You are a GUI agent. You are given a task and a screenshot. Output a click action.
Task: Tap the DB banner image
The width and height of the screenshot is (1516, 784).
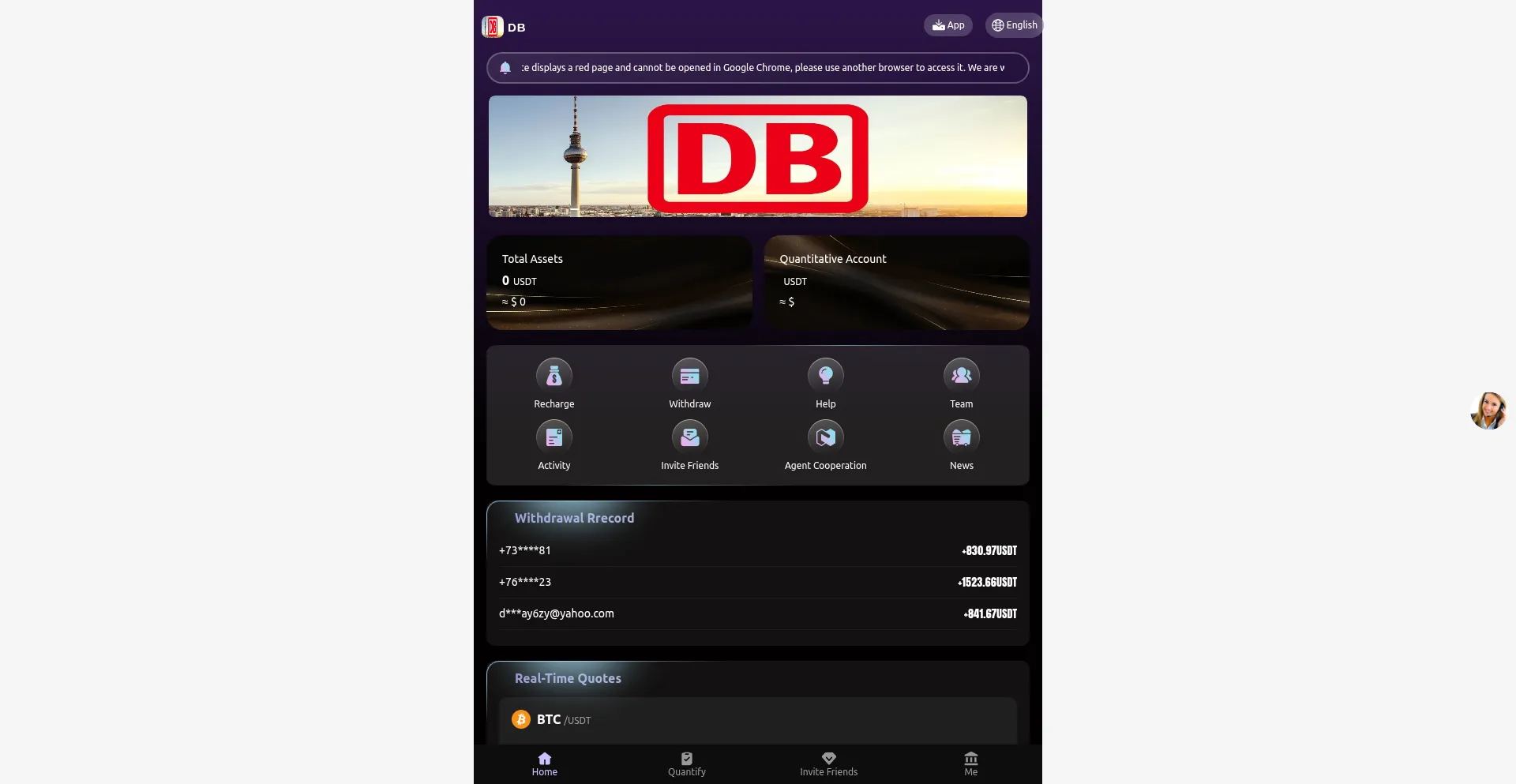pyautogui.click(x=757, y=156)
